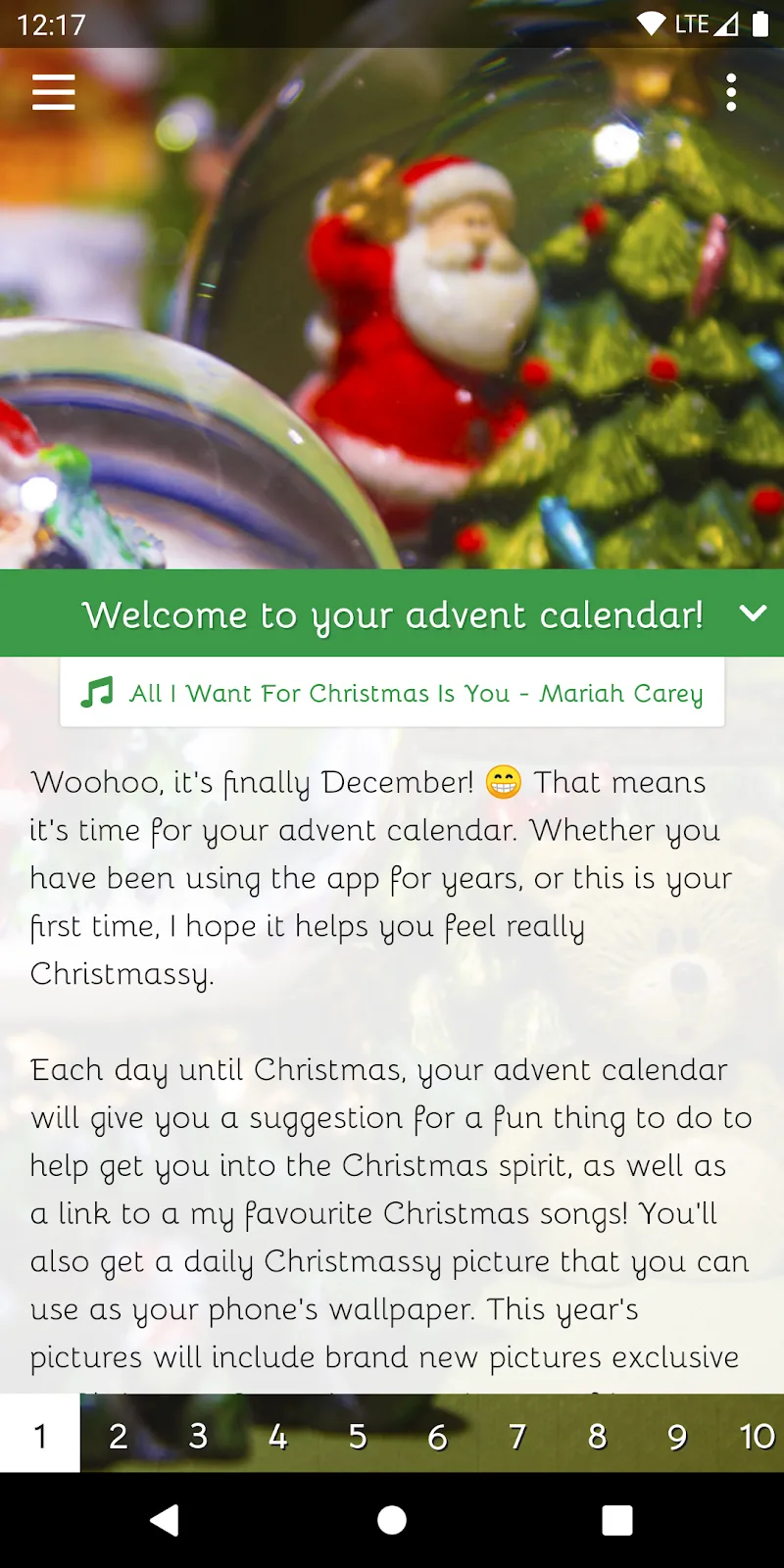
Task: Choose day 7
Action: click(x=517, y=1436)
